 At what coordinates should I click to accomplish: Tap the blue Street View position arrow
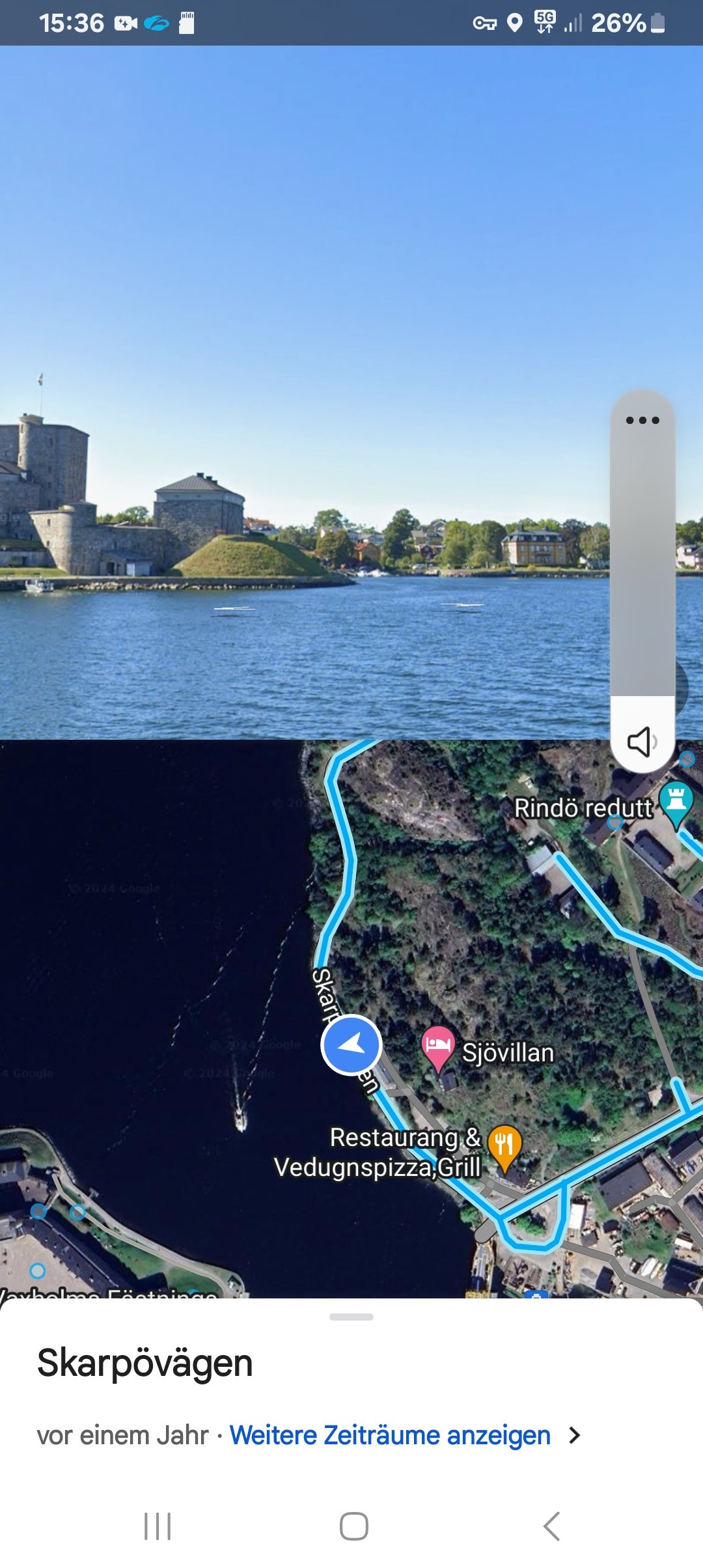[351, 1044]
